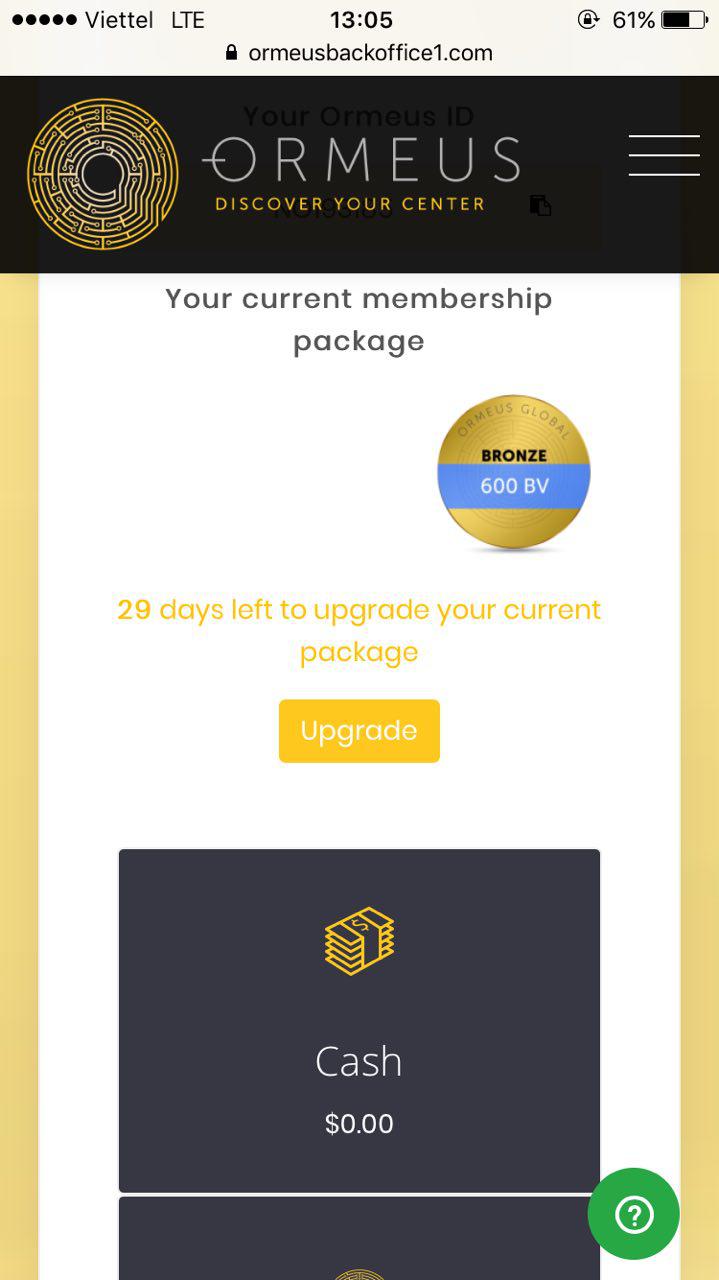Tap the yellow Upgrade button
The width and height of the screenshot is (719, 1280).
tap(359, 731)
